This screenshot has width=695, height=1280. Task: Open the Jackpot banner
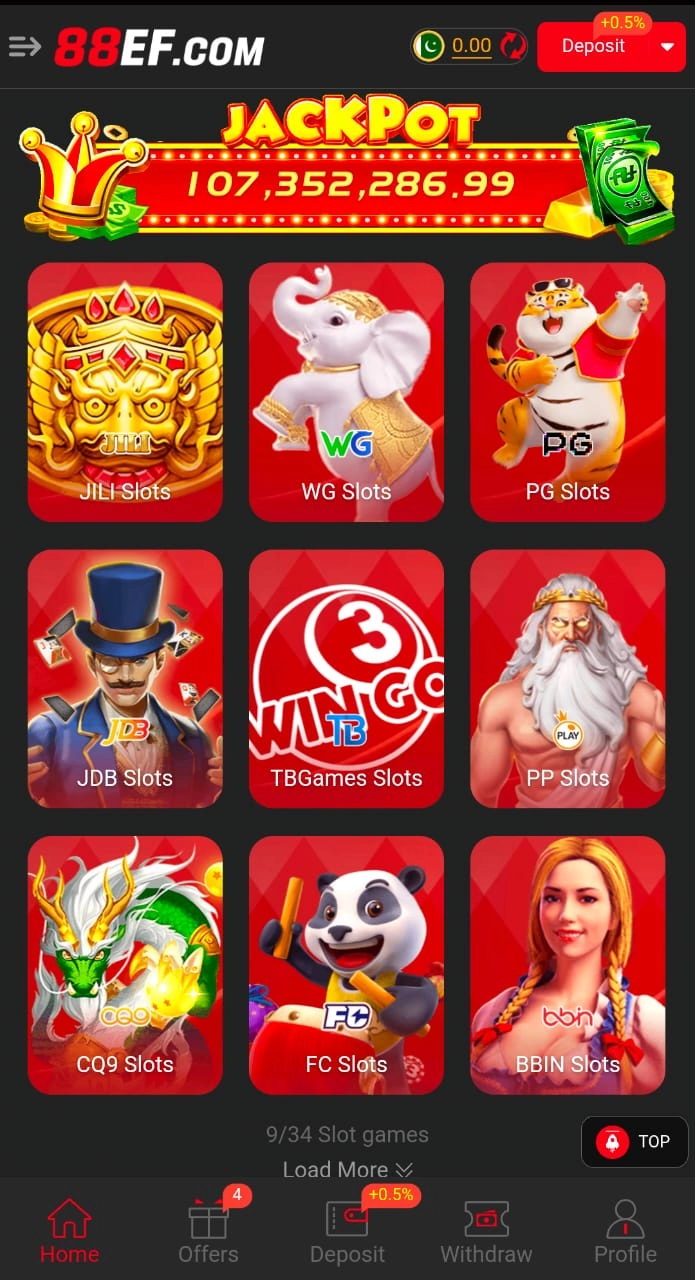coord(347,170)
